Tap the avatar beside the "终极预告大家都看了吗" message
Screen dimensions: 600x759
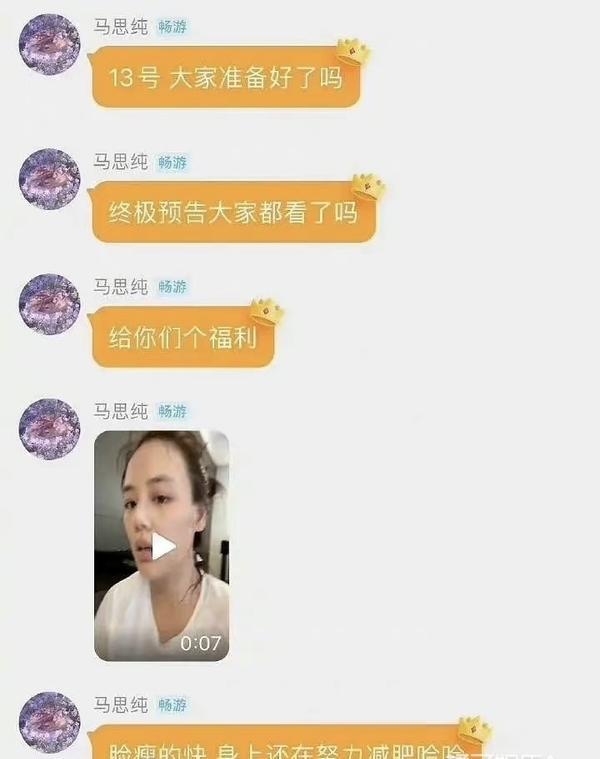click(49, 179)
